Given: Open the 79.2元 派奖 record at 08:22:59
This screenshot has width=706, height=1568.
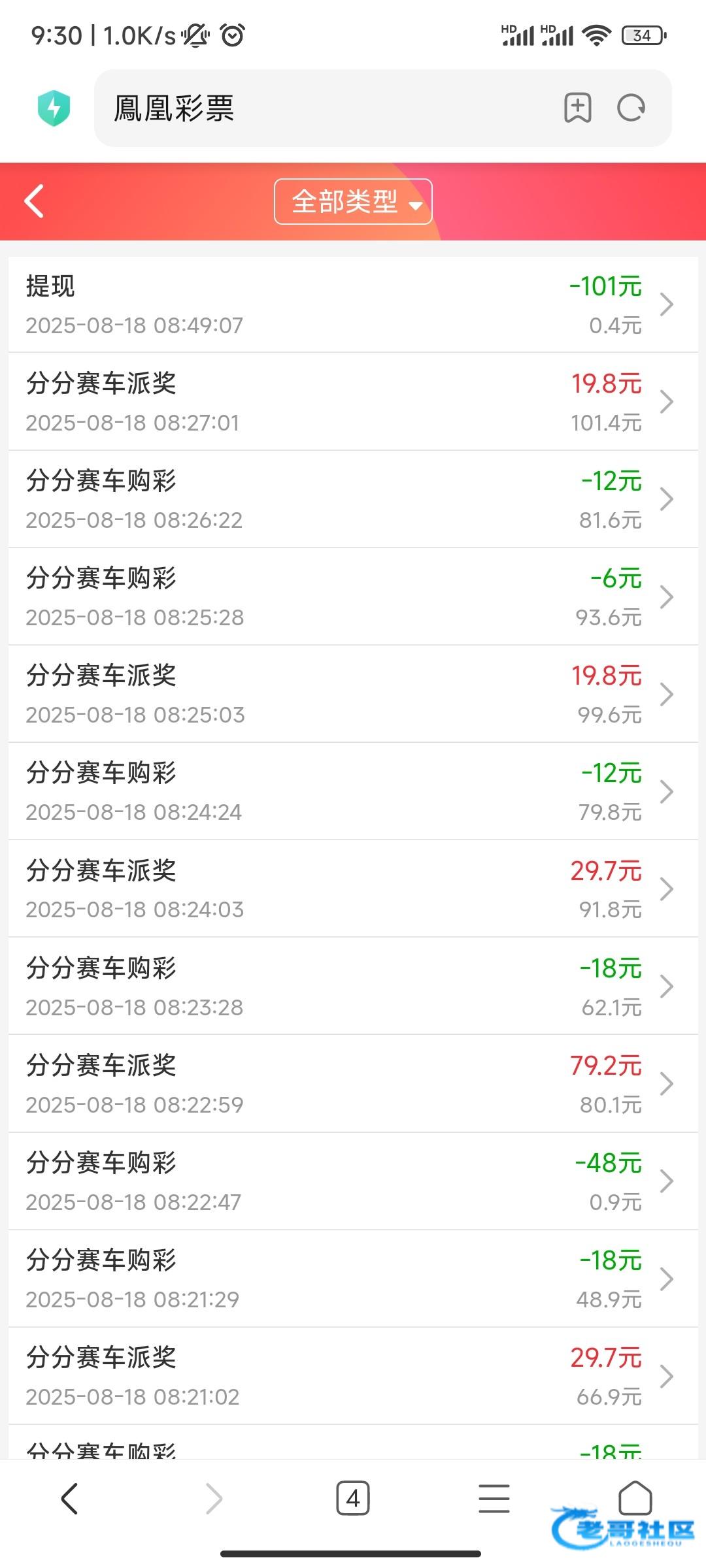Looking at the screenshot, I should (x=353, y=1084).
